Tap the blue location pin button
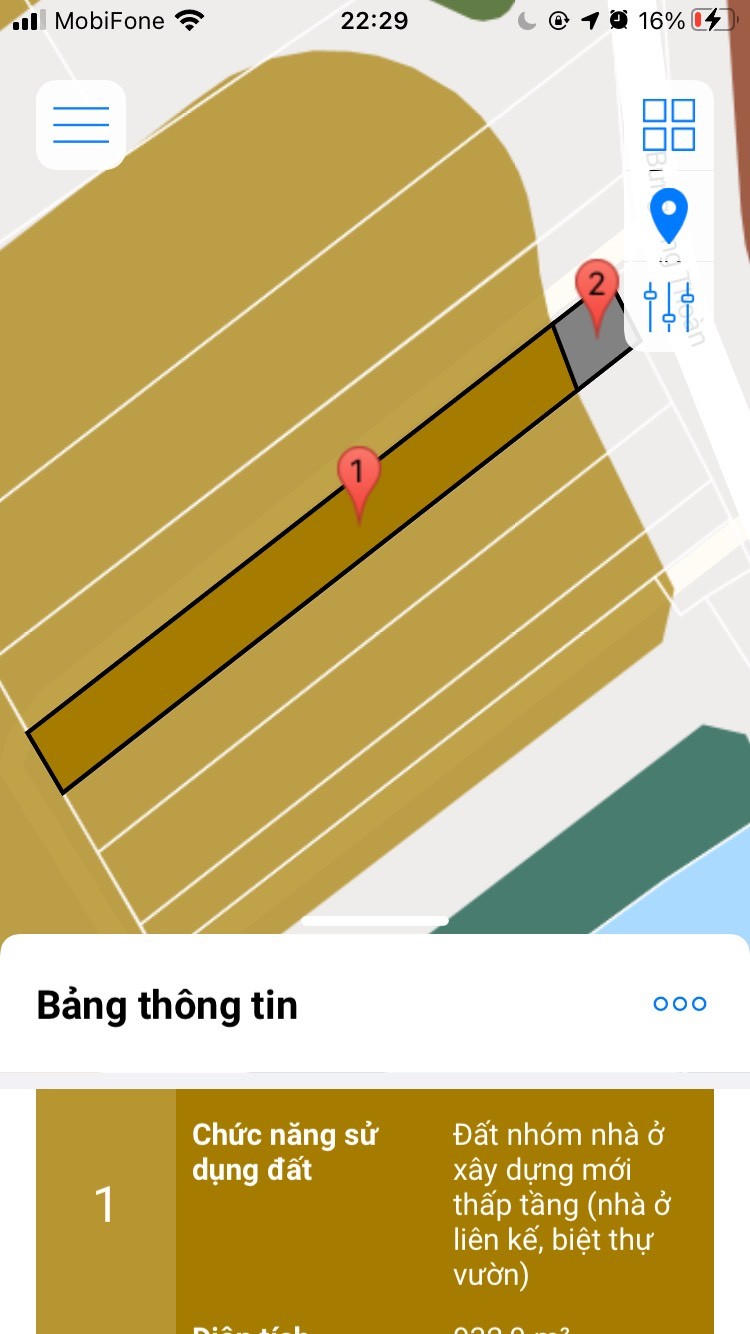This screenshot has width=750, height=1334. [668, 215]
